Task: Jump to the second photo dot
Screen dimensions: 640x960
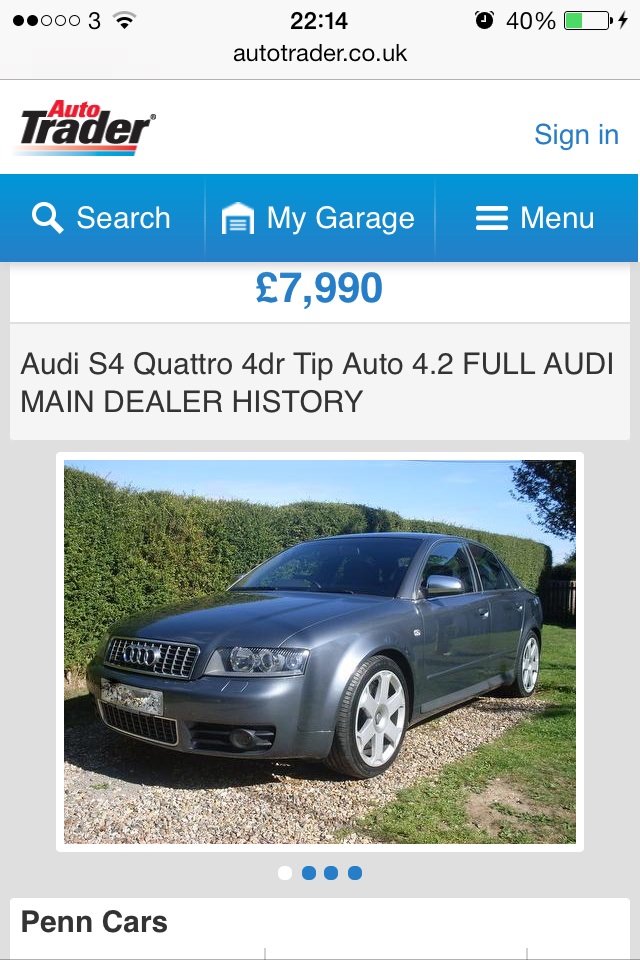Action: pyautogui.click(x=308, y=873)
